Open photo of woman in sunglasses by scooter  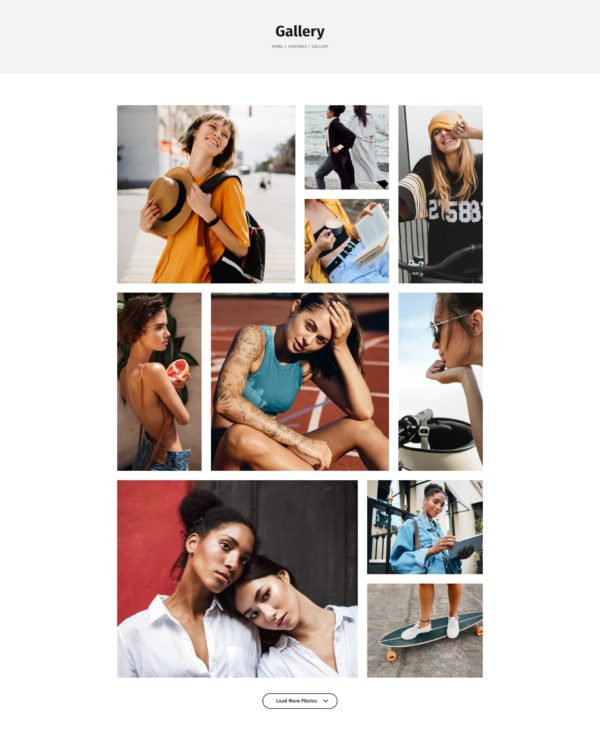[440, 381]
